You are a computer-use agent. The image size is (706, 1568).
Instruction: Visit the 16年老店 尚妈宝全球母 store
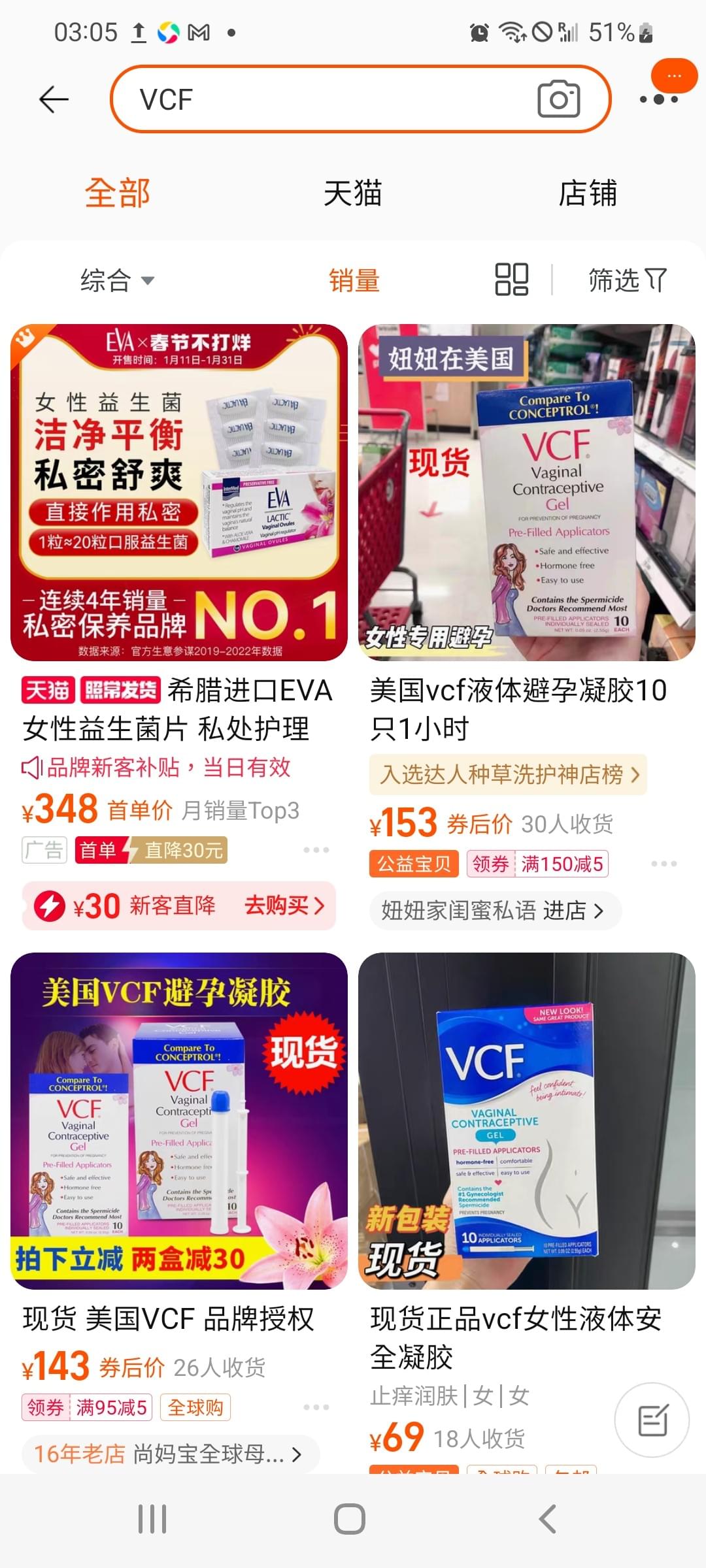(x=169, y=1454)
